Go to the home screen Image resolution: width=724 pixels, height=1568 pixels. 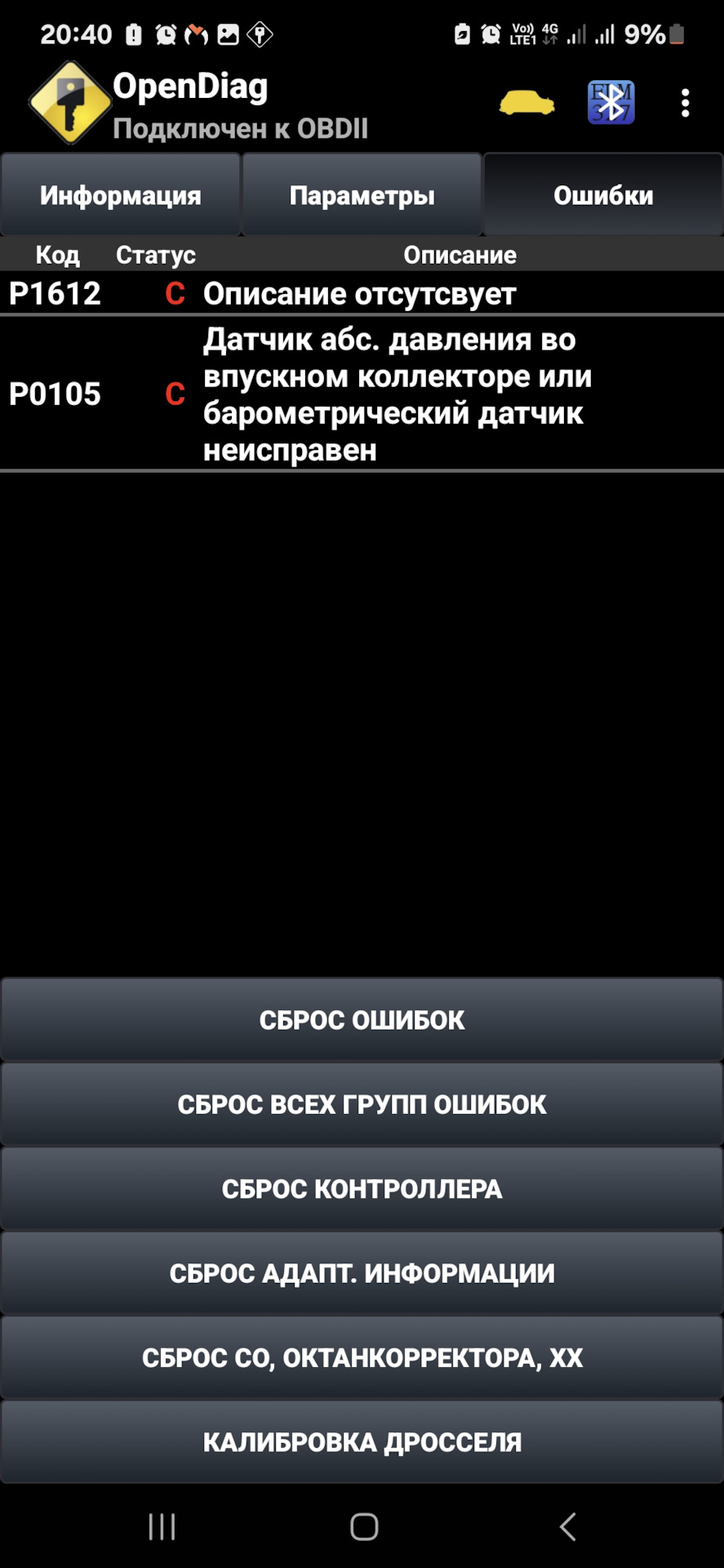pyautogui.click(x=364, y=1526)
